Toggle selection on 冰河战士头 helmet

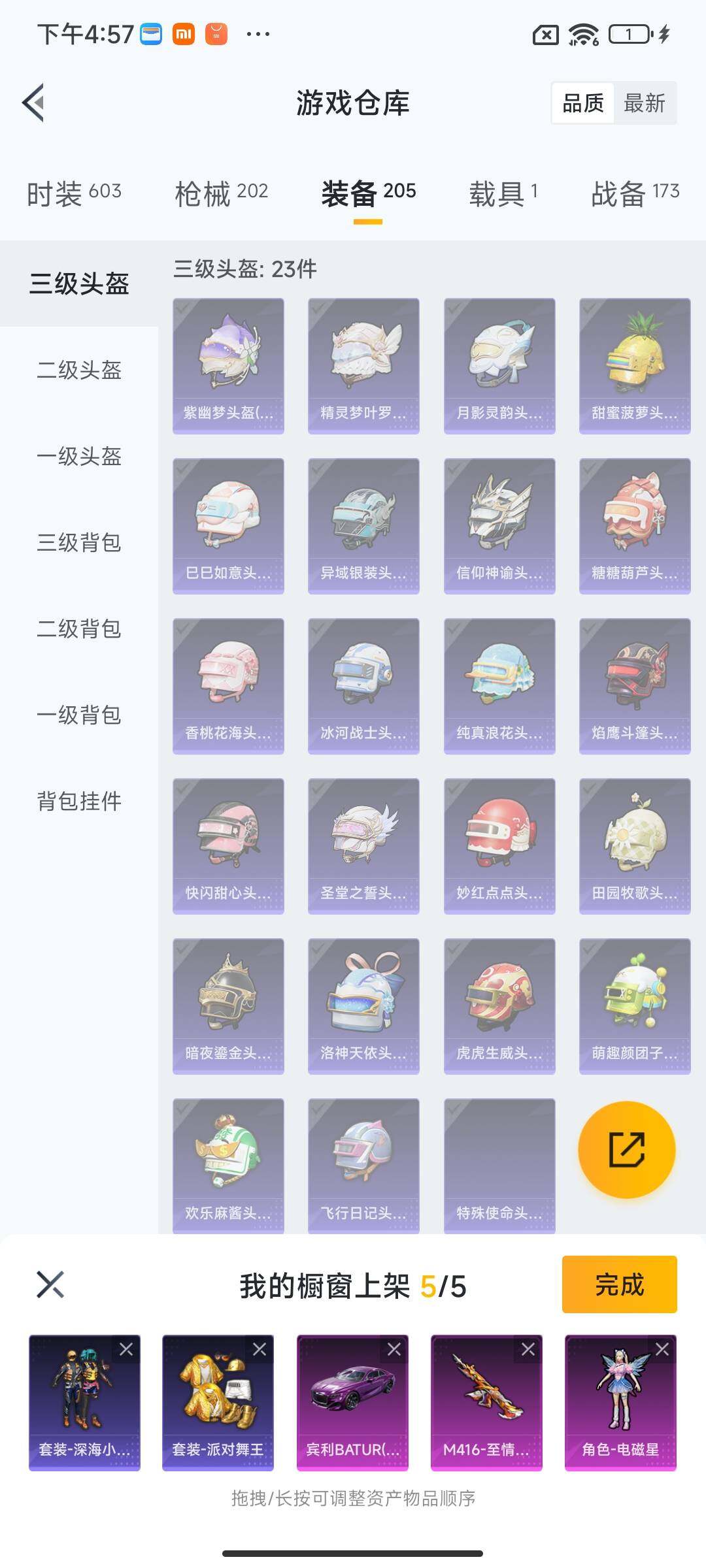click(363, 683)
